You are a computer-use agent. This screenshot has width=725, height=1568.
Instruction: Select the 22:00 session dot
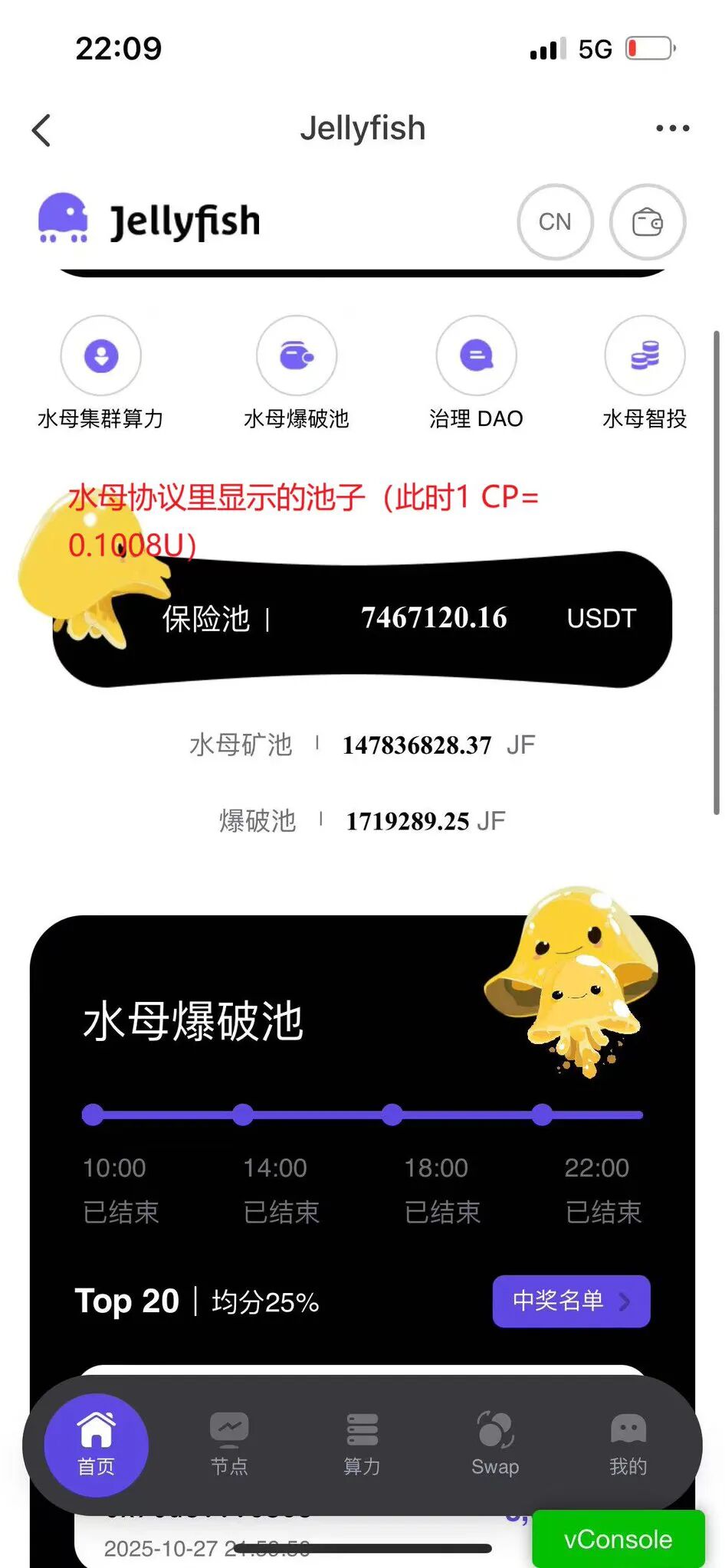pos(543,1115)
